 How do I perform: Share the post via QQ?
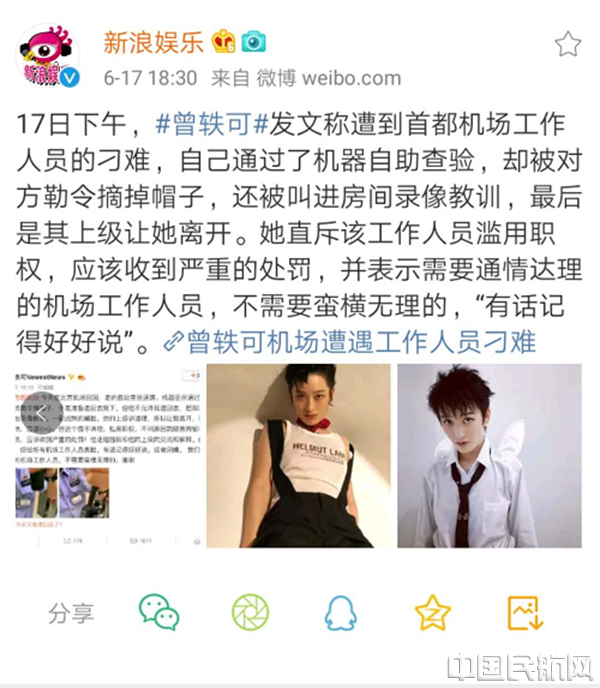coord(341,612)
